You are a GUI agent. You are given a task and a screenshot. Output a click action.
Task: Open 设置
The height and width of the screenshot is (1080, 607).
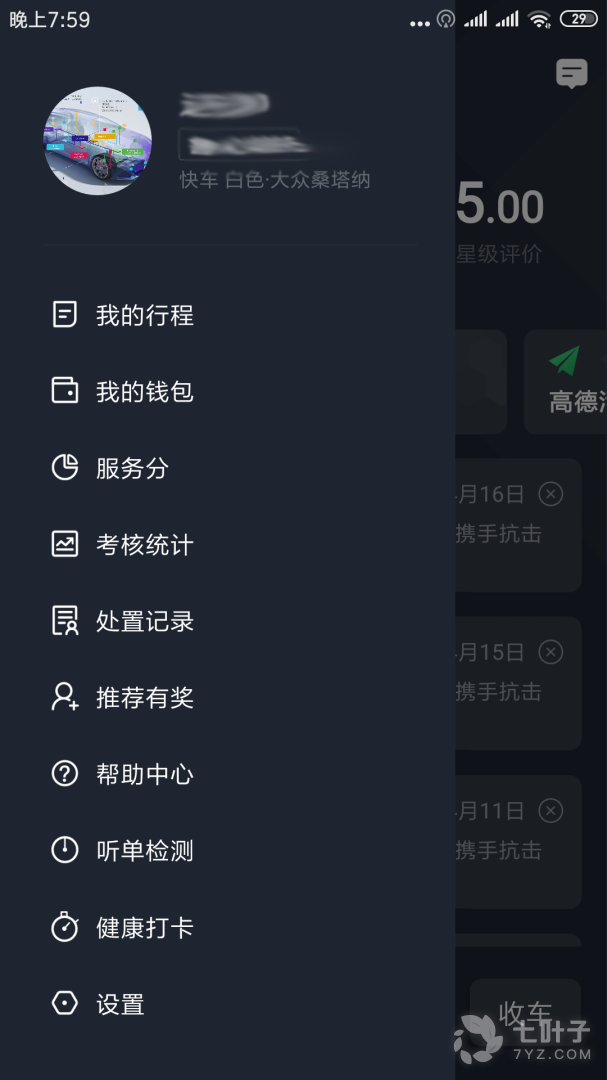[227, 1004]
